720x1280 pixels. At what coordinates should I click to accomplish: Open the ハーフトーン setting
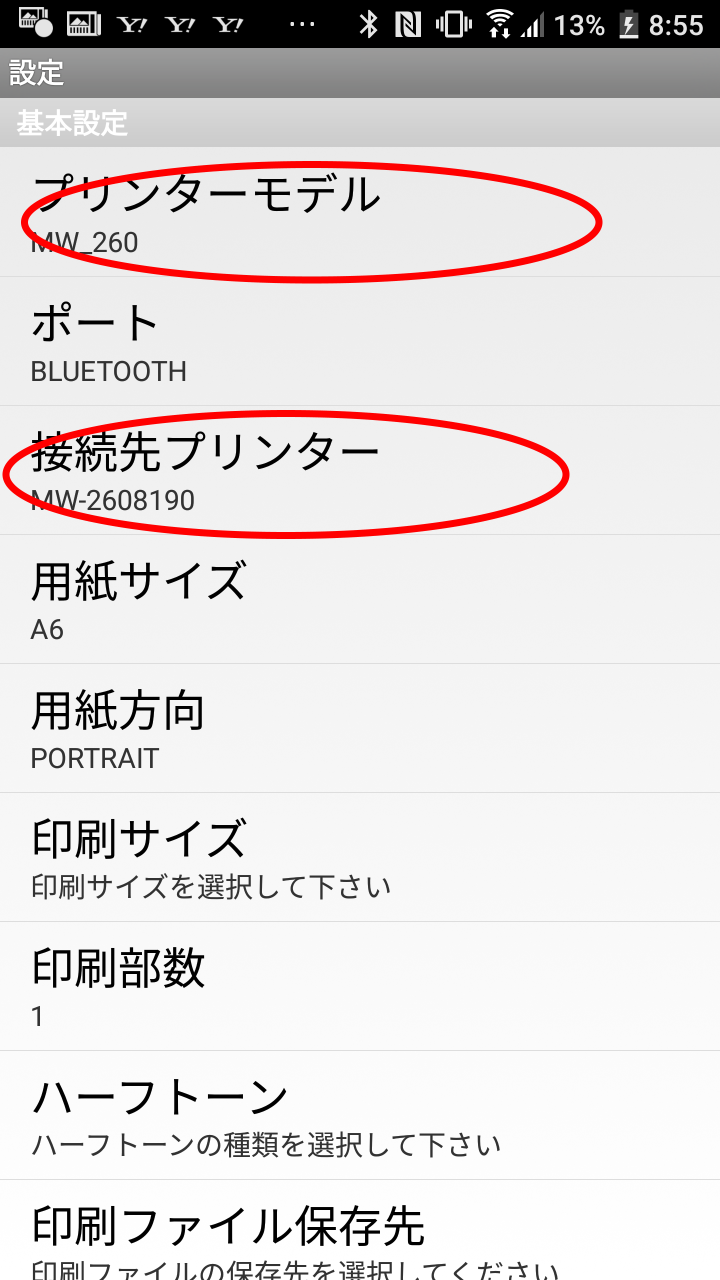[360, 1115]
